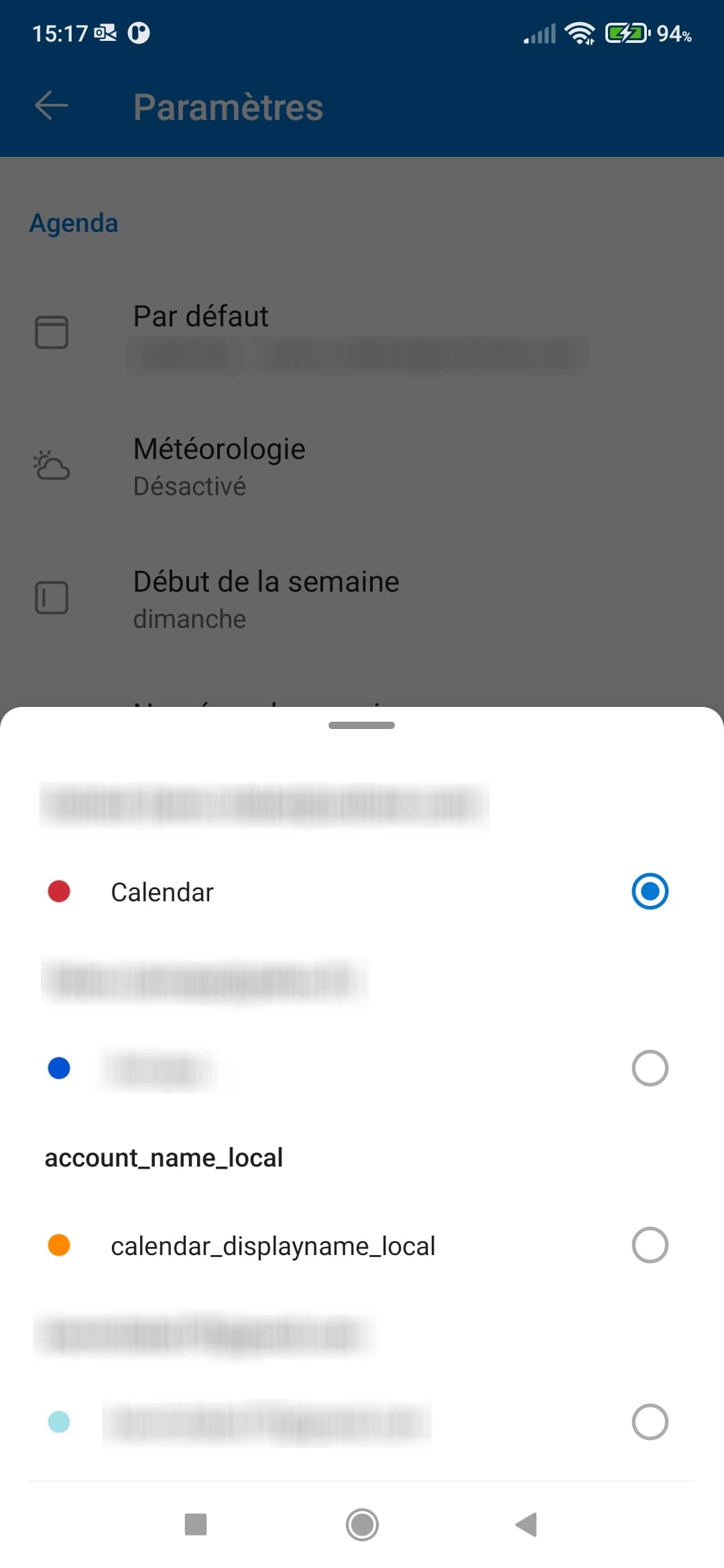Select the Calendar radio option
724x1568 pixels.
point(650,891)
